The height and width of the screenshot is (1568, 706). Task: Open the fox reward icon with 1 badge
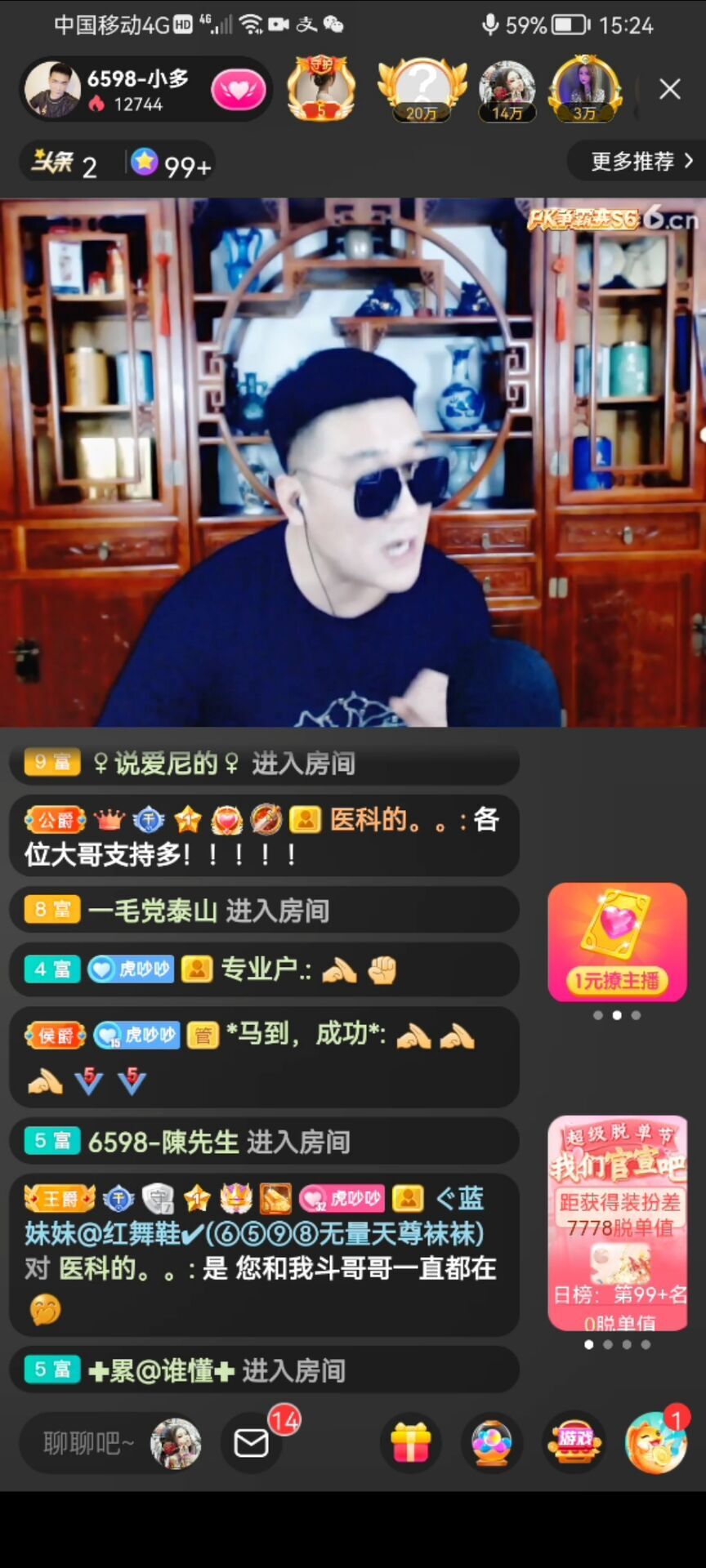(655, 1443)
